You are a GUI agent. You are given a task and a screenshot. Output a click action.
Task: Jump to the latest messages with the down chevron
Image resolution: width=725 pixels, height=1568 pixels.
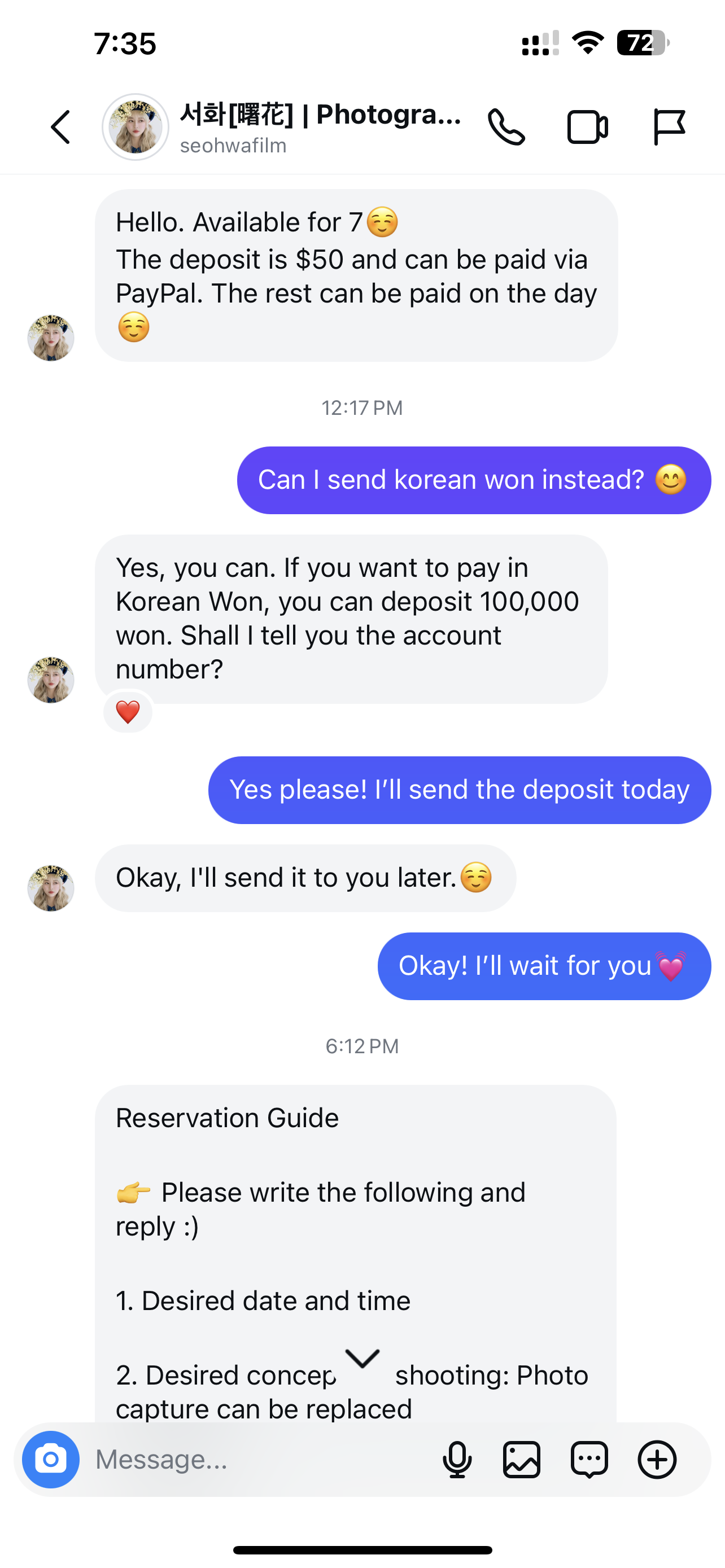pyautogui.click(x=362, y=1359)
